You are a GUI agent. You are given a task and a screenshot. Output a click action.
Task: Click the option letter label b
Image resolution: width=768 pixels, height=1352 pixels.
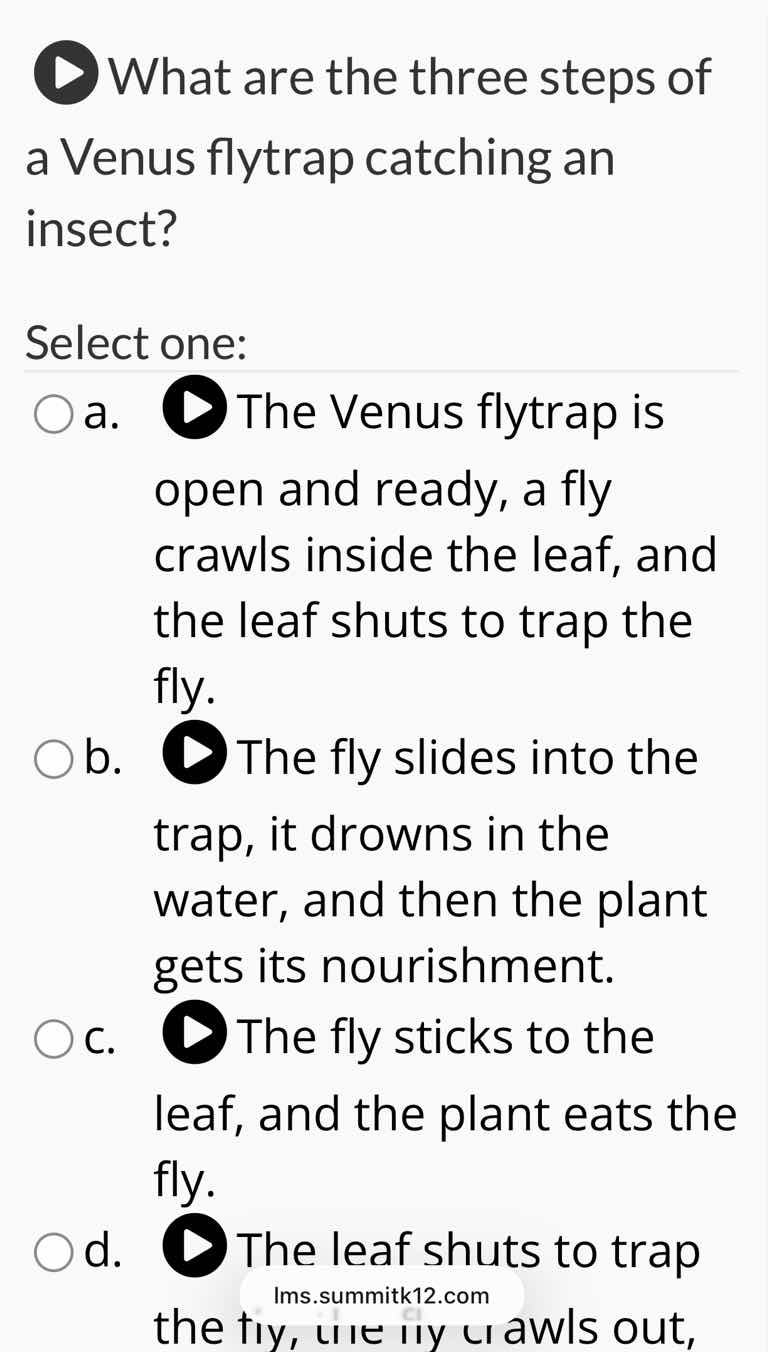point(104,757)
